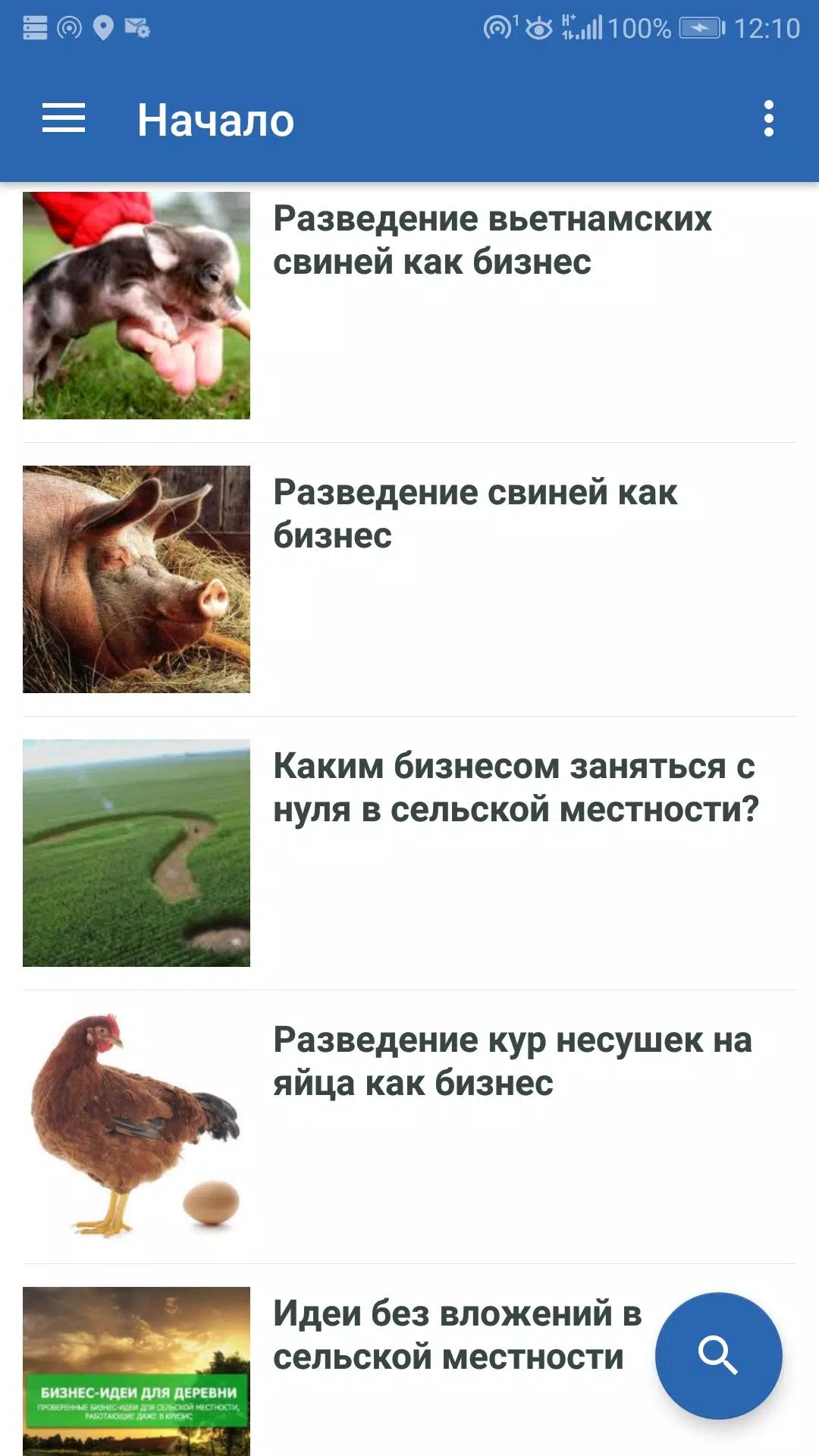This screenshot has height=1456, width=819.
Task: Select 'Идеи без вложений в сельской местности'
Action: point(457,1335)
